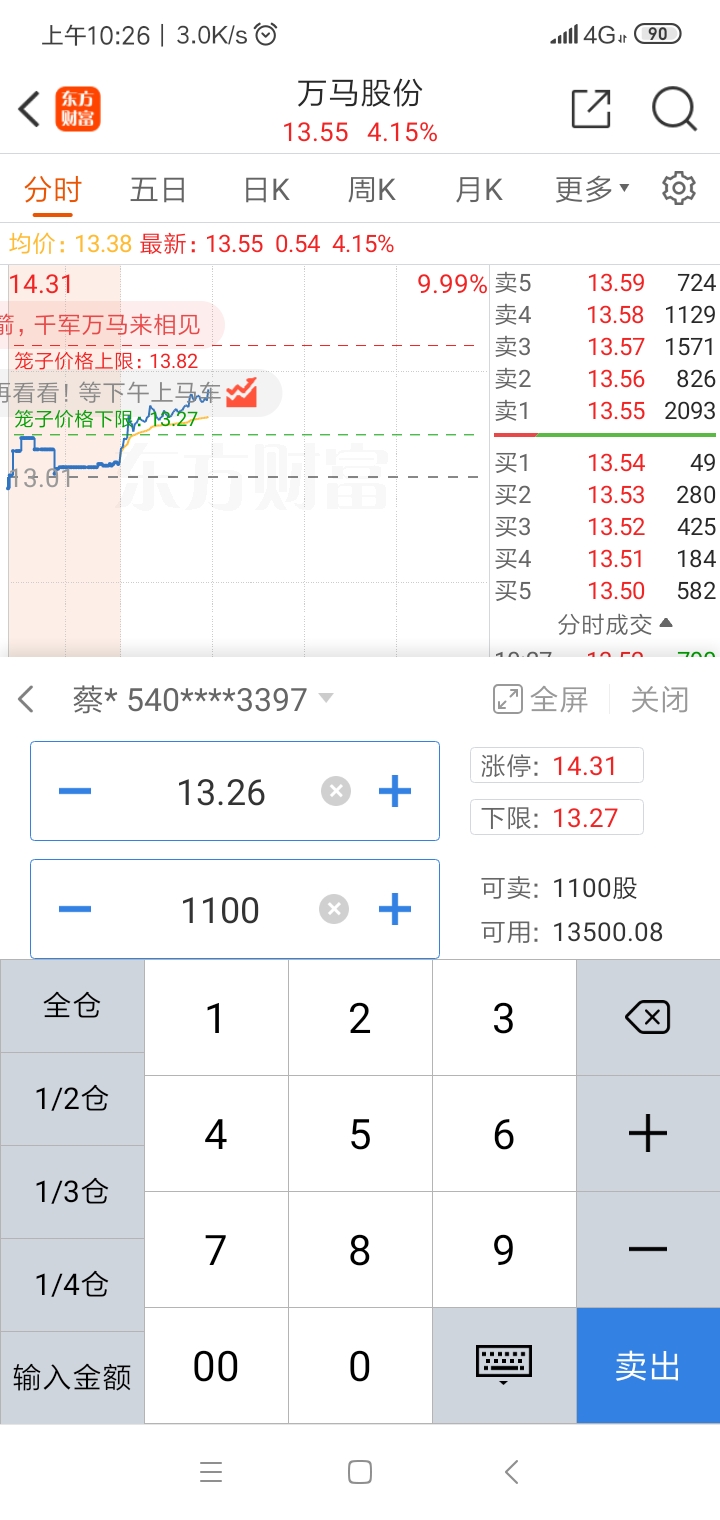720x1520 pixels.
Task: Hit the backspace key on keypad
Action: coord(648,1018)
